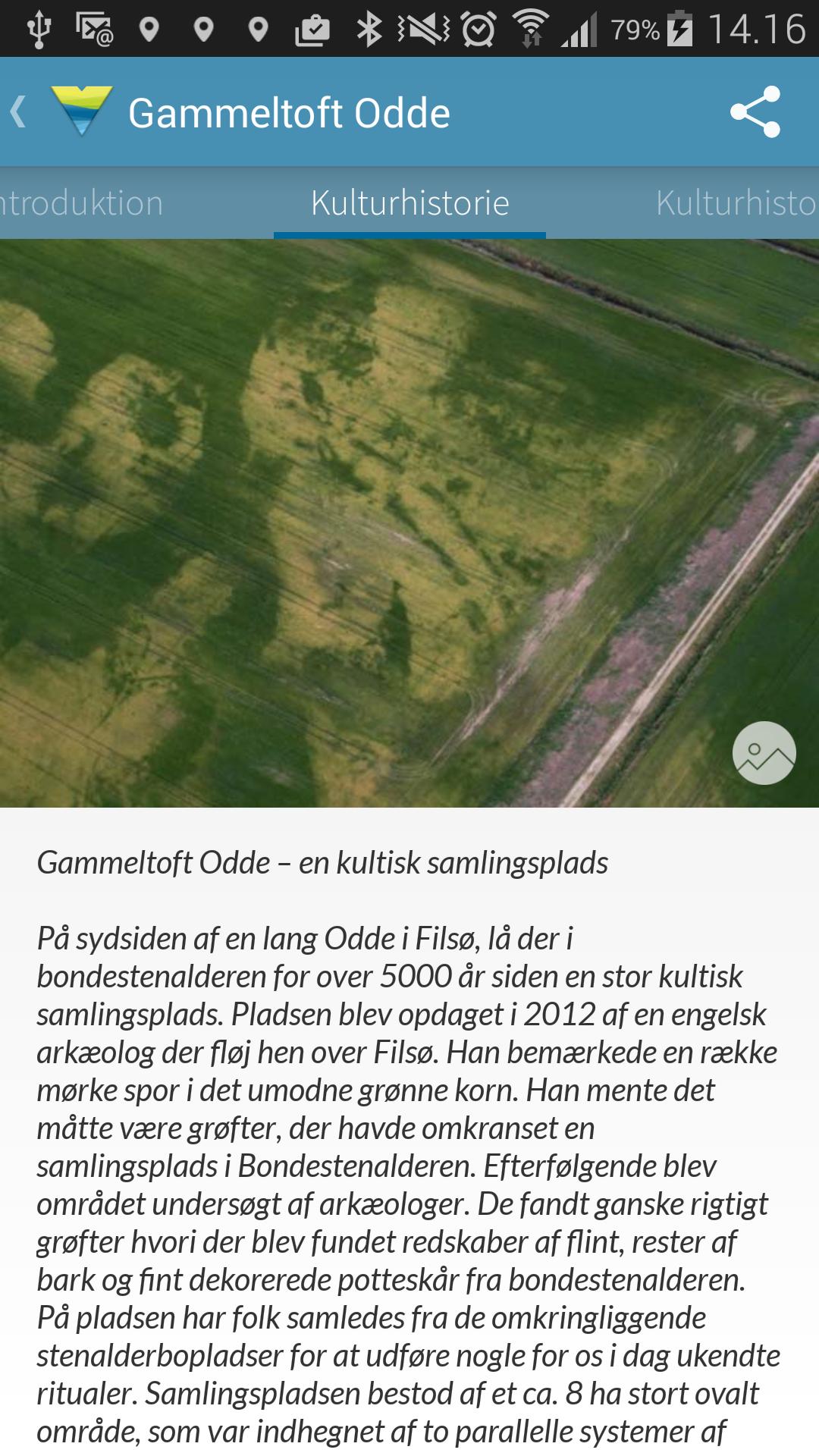Tap the back arrow in the header
Viewport: 819px width, 1456px height.
point(19,111)
